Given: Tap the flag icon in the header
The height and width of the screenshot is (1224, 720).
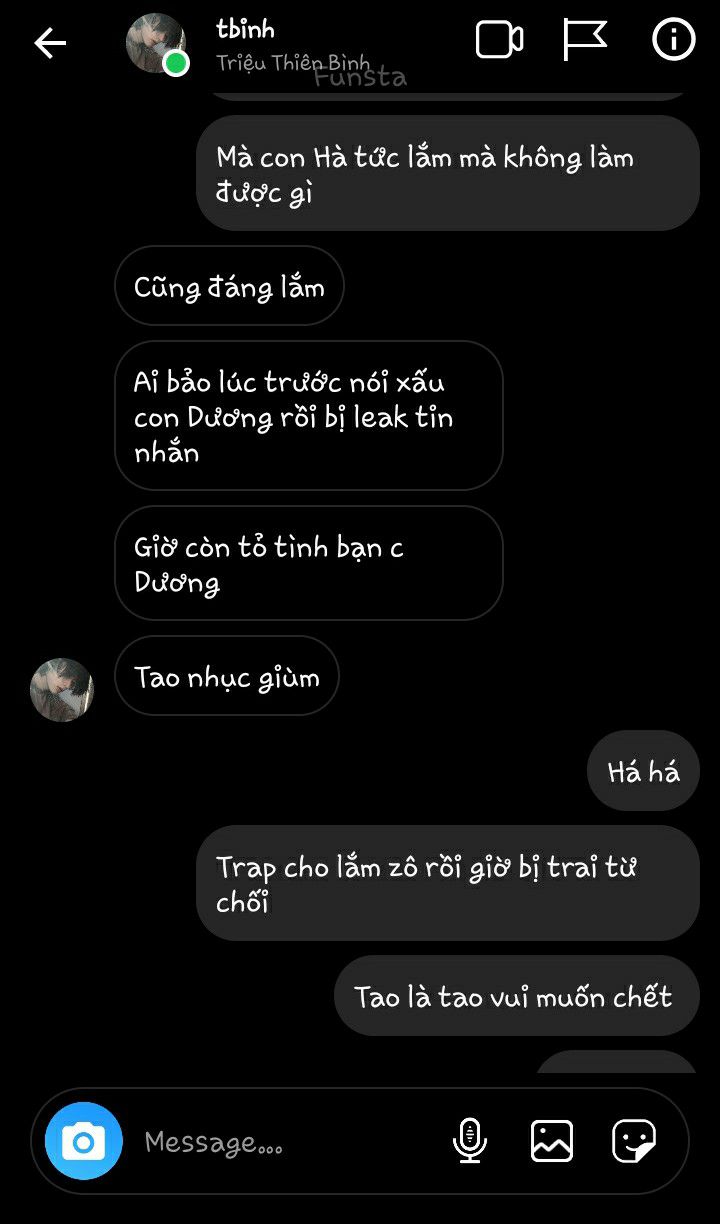Looking at the screenshot, I should pyautogui.click(x=585, y=40).
